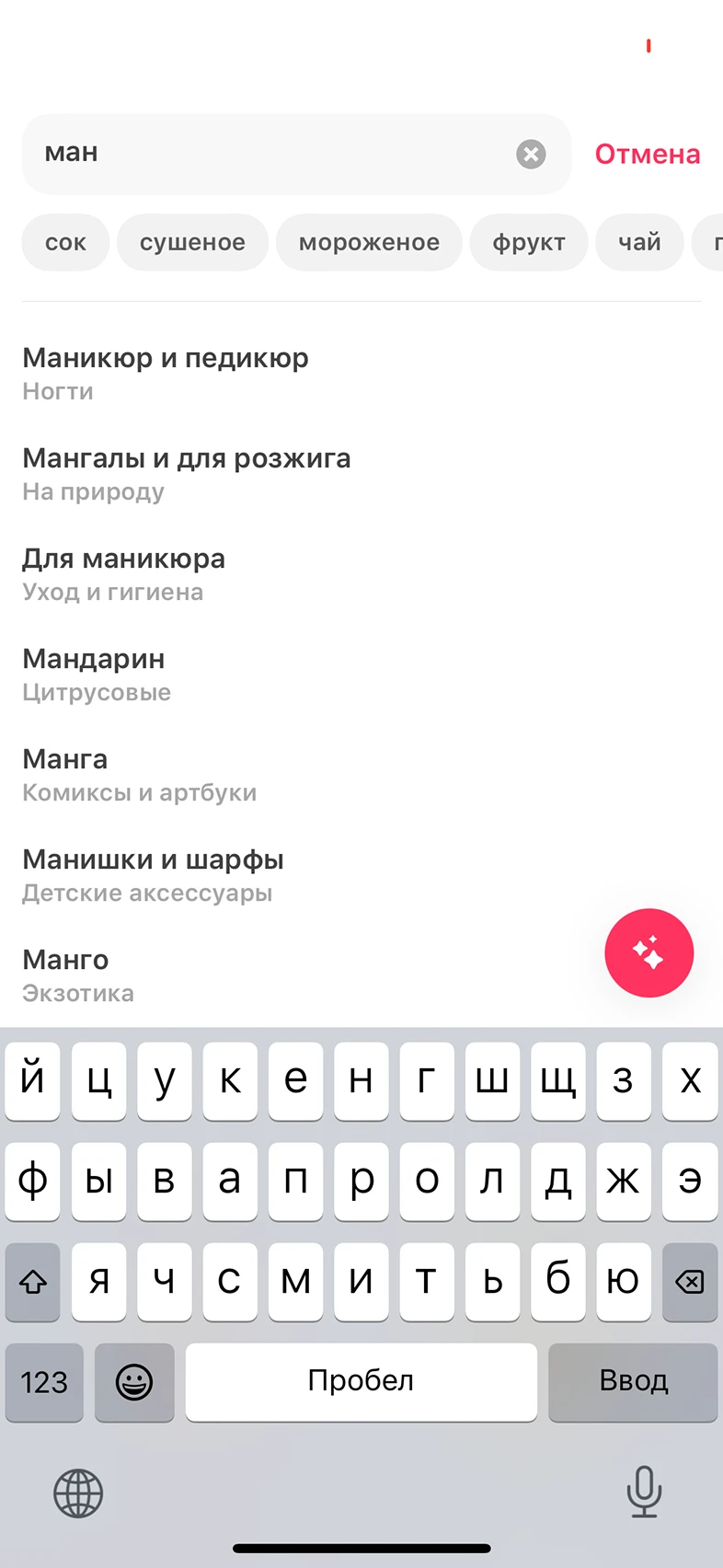Image resolution: width=723 pixels, height=1568 pixels.
Task: Select the "чай" chip
Action: point(639,242)
